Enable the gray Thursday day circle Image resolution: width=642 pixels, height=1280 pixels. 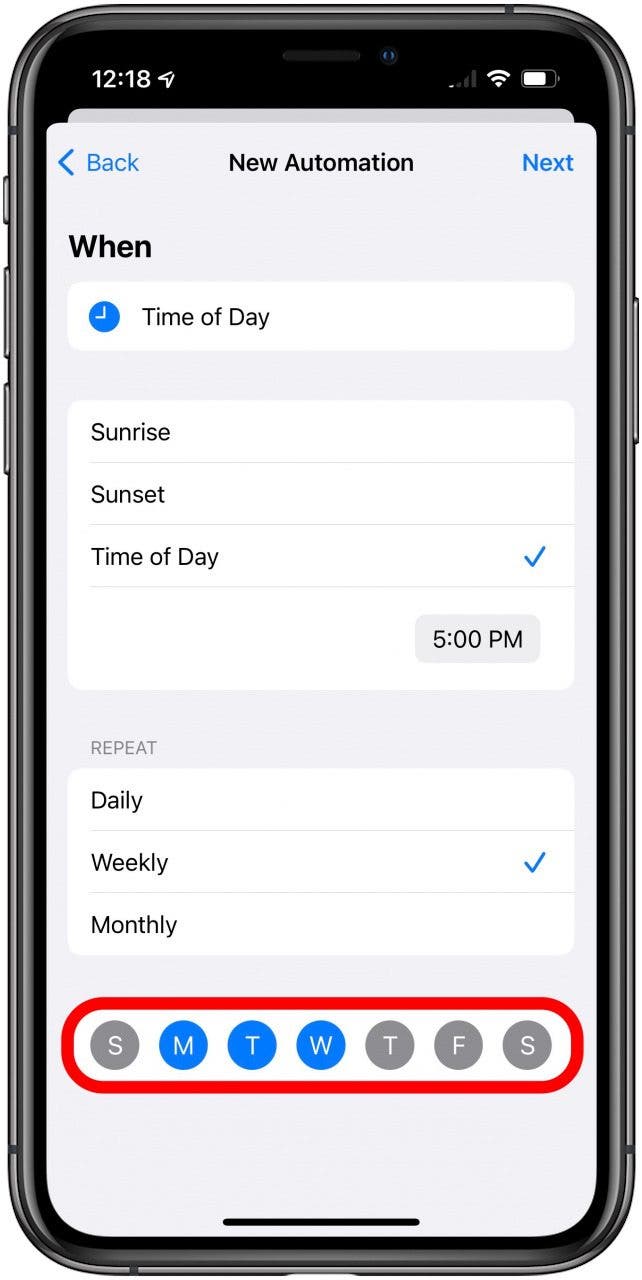click(x=390, y=1046)
